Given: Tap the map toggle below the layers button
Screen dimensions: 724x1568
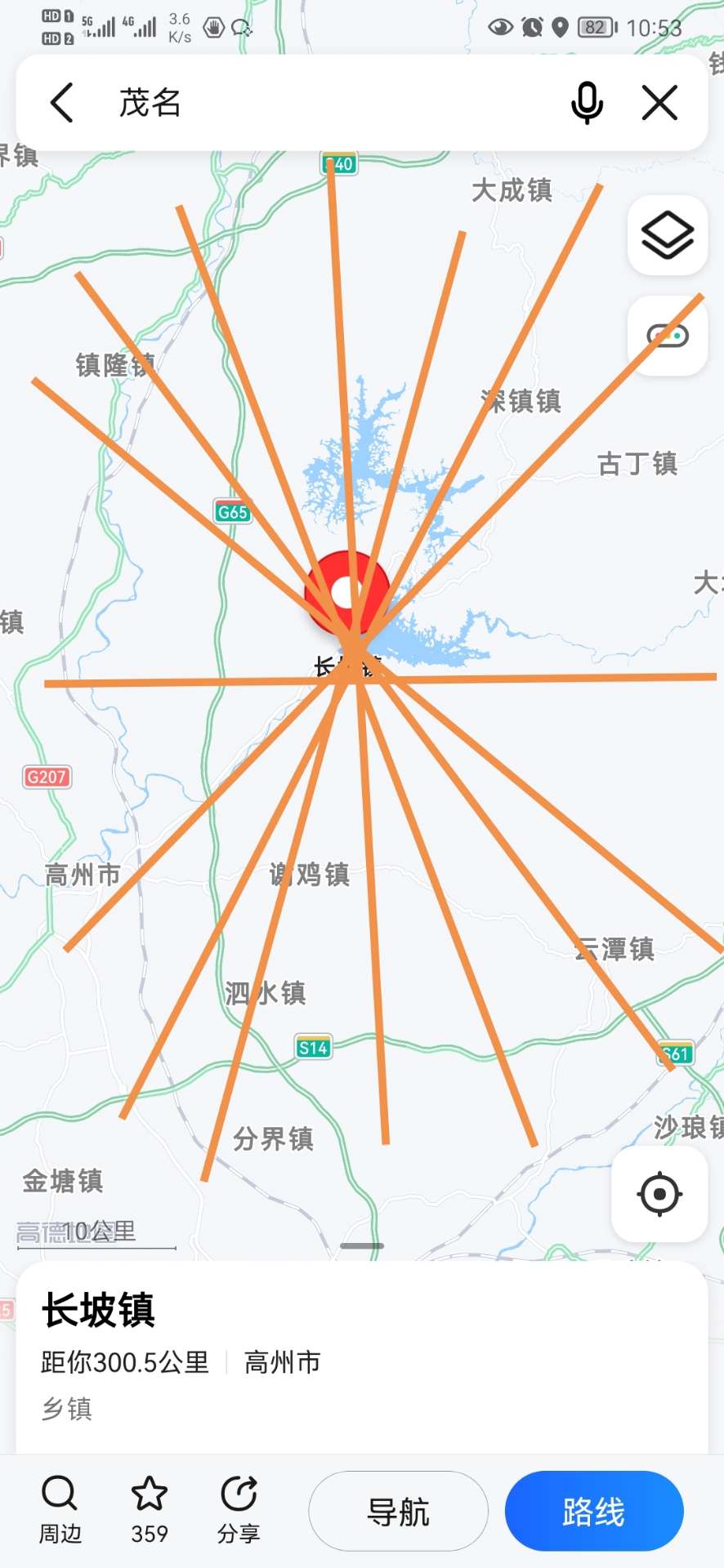Looking at the screenshot, I should coord(667,336).
